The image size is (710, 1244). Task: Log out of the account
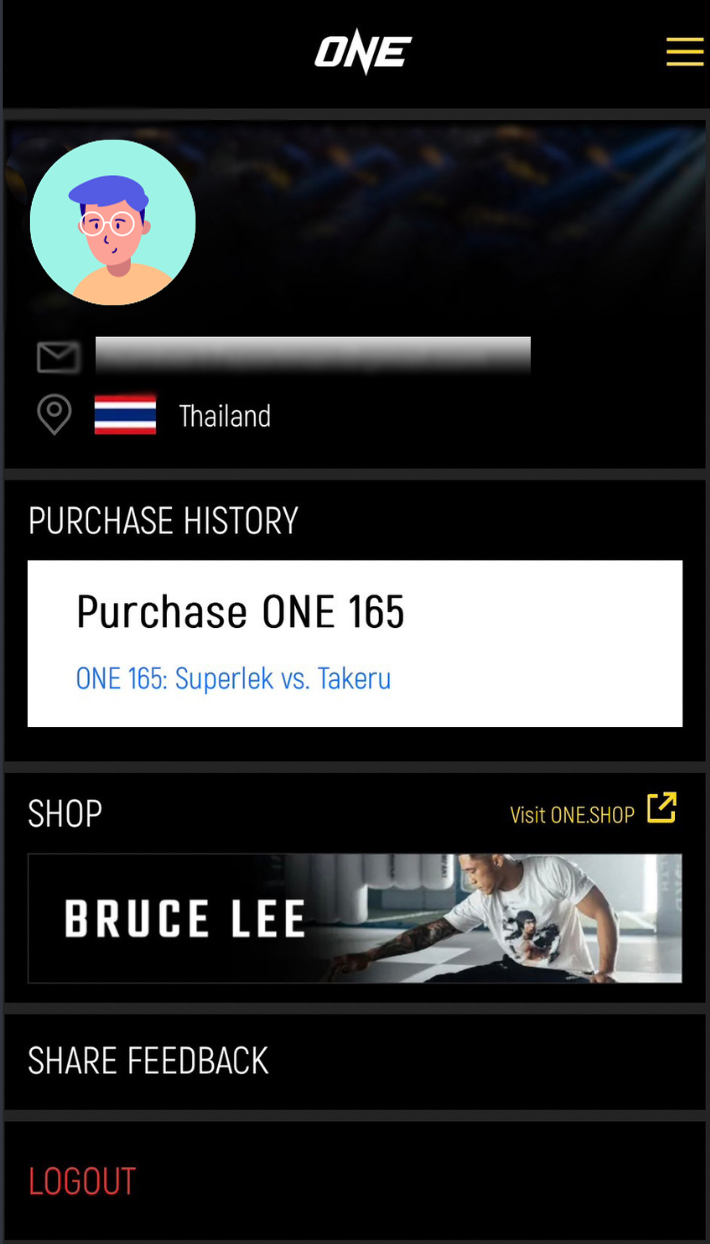(x=82, y=1181)
